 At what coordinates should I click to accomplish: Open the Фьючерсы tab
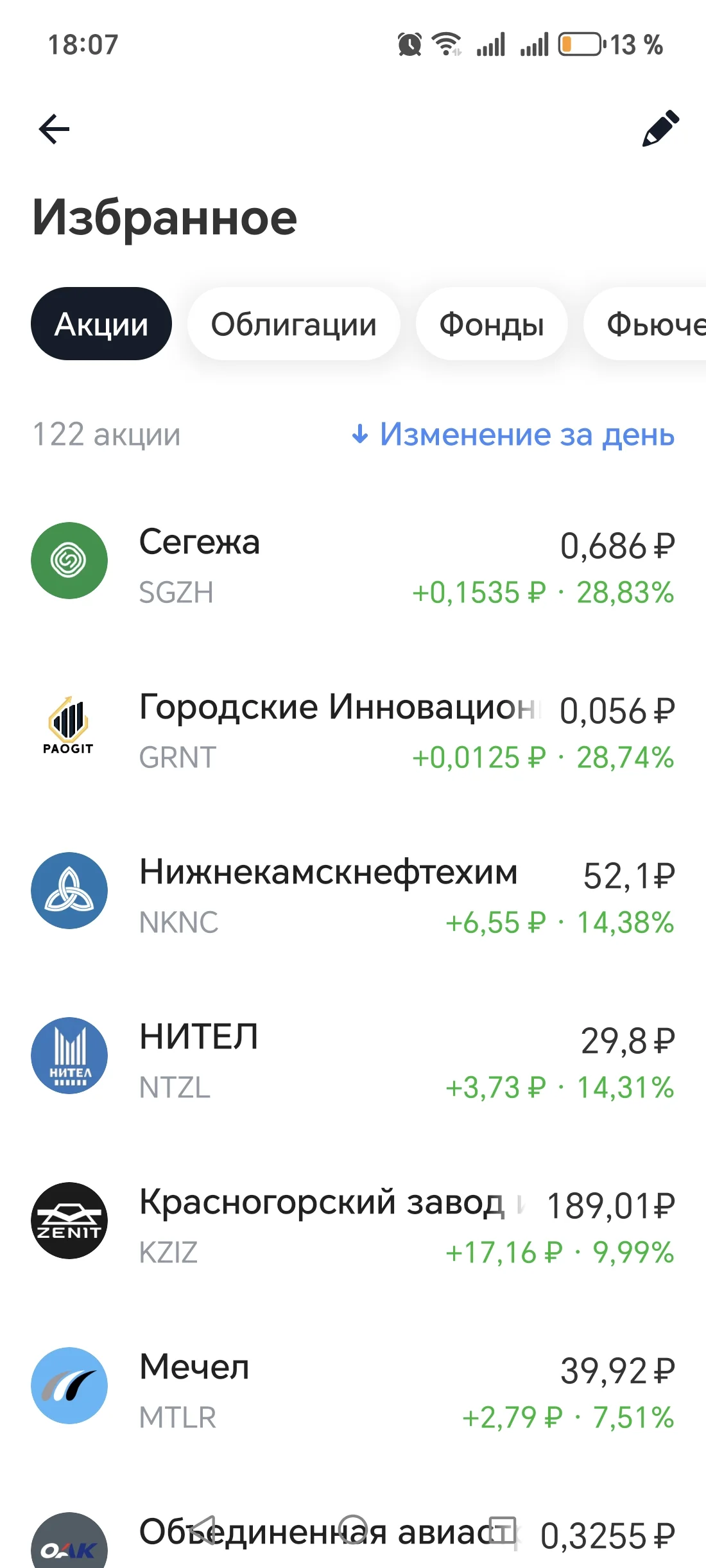pyautogui.click(x=645, y=324)
